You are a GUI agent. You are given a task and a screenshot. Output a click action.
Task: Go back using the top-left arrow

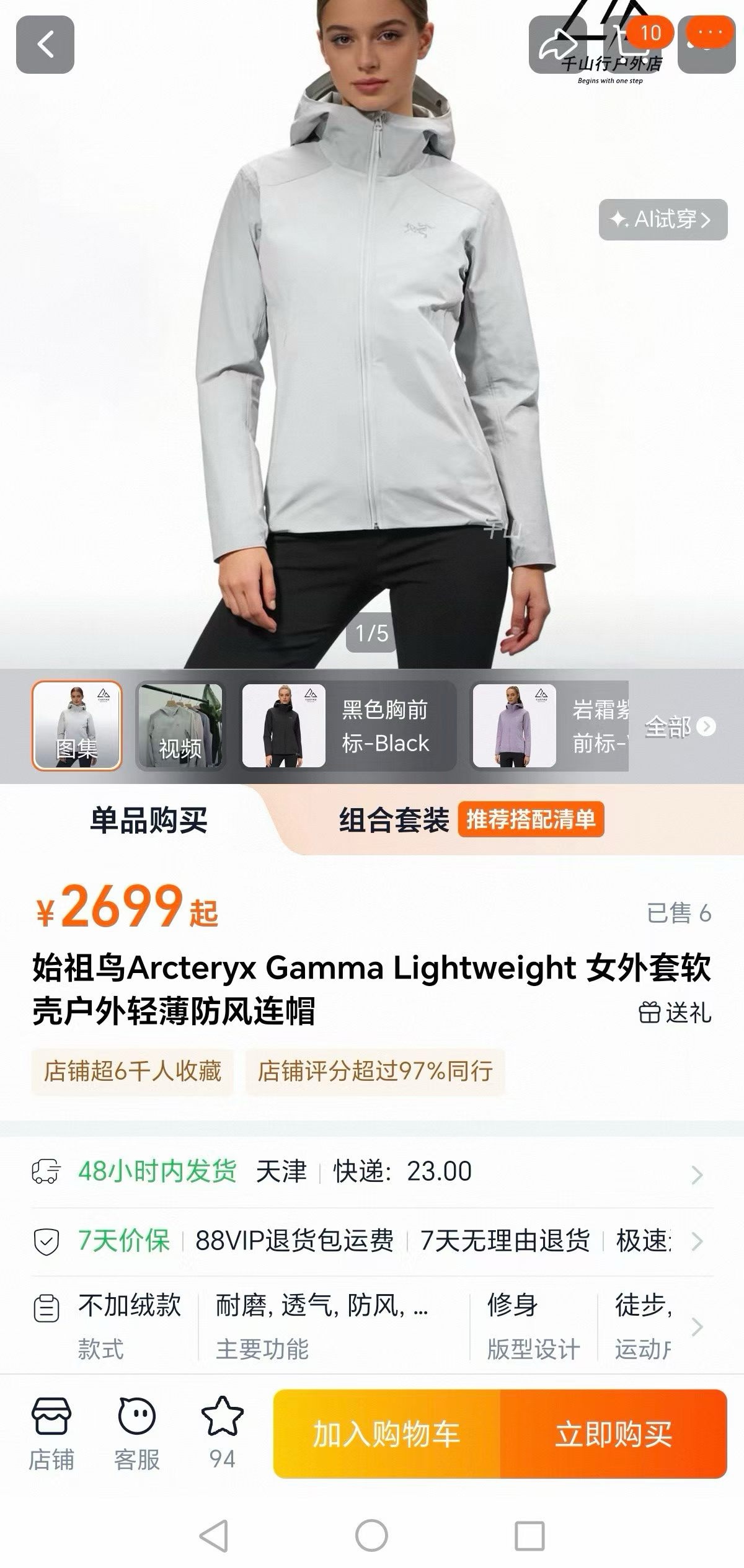click(45, 45)
